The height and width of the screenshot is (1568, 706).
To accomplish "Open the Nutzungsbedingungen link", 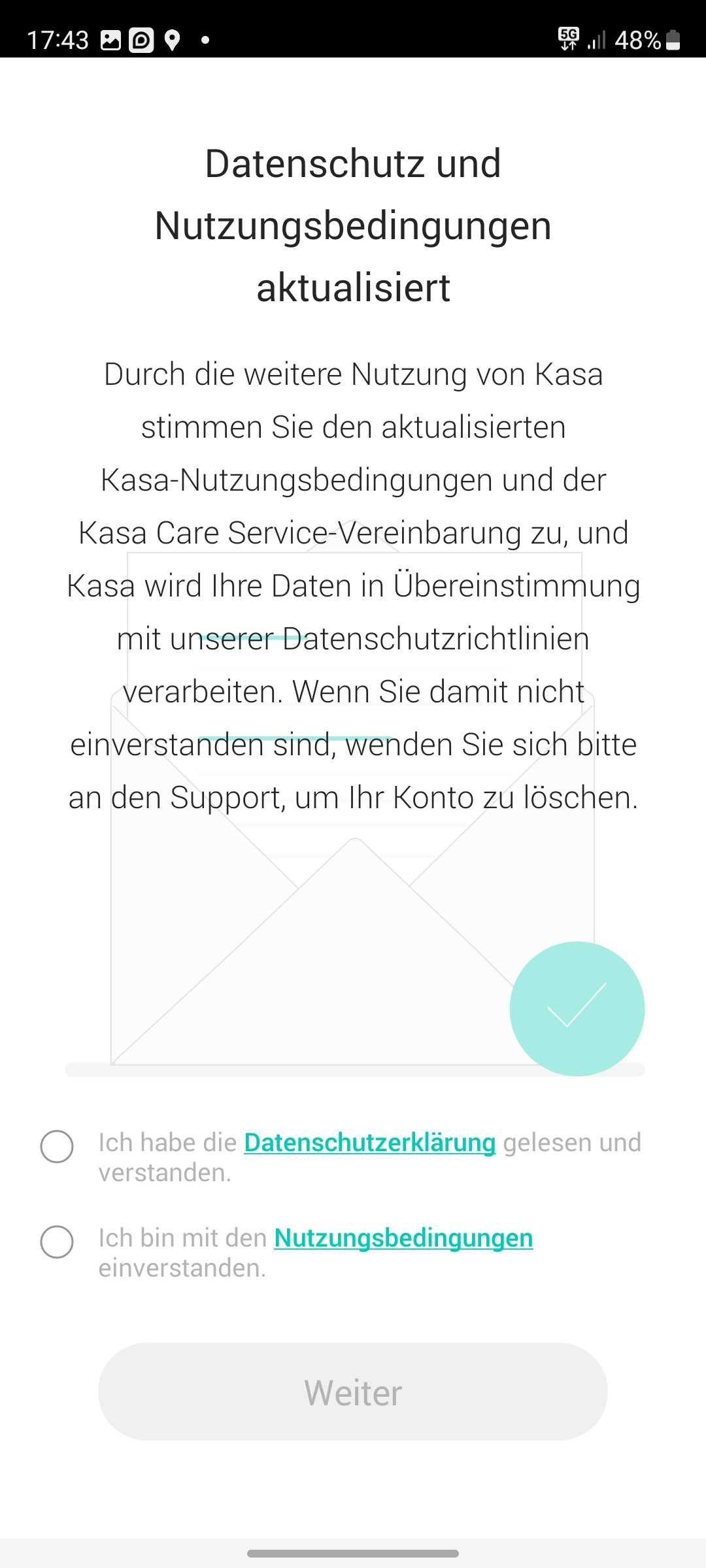I will [x=403, y=1238].
